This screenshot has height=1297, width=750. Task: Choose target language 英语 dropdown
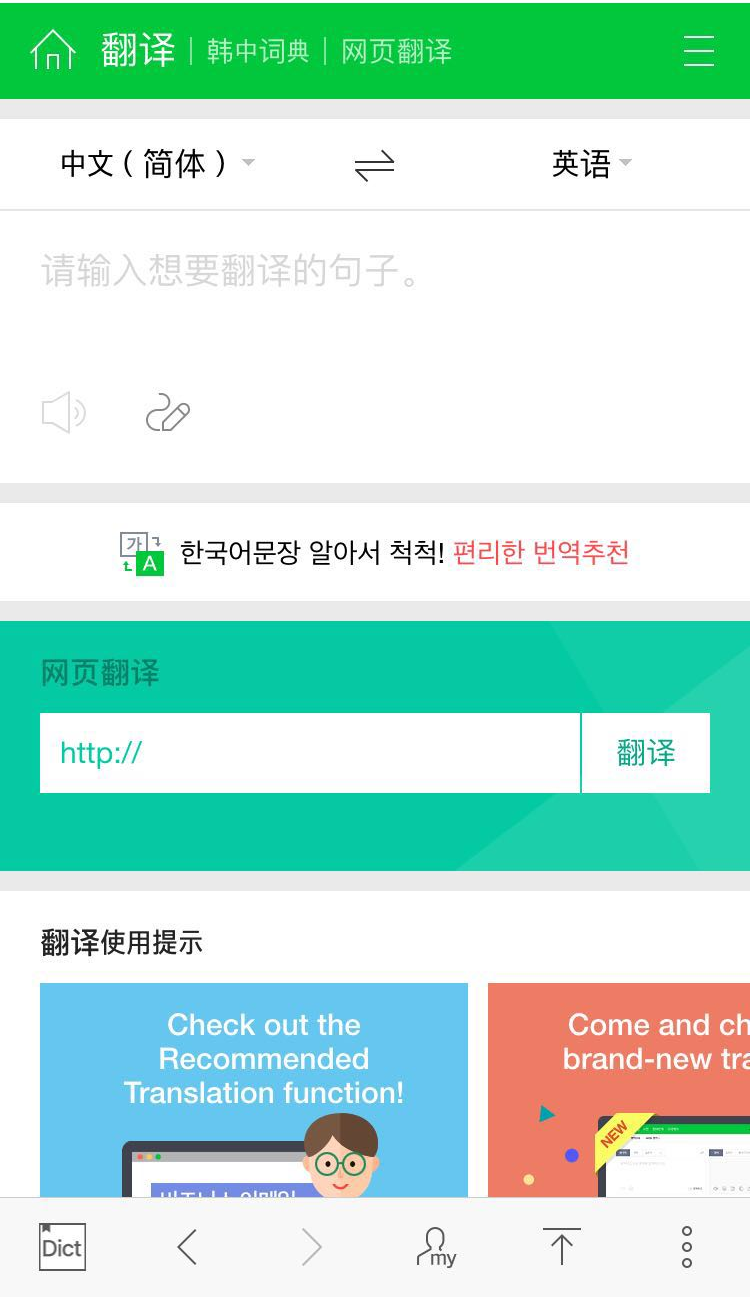(x=591, y=163)
